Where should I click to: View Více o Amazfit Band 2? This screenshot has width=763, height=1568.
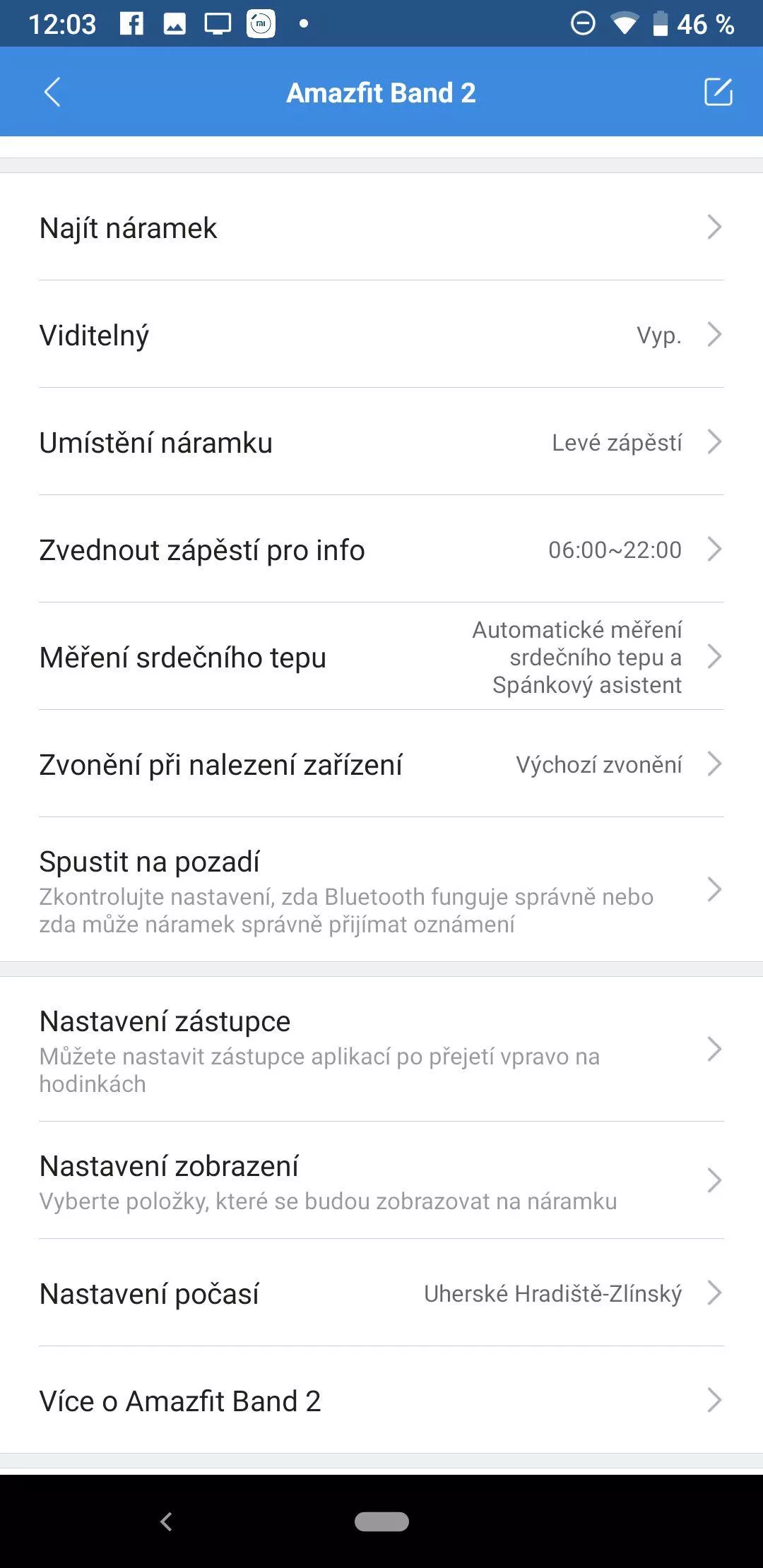pyautogui.click(x=381, y=1400)
